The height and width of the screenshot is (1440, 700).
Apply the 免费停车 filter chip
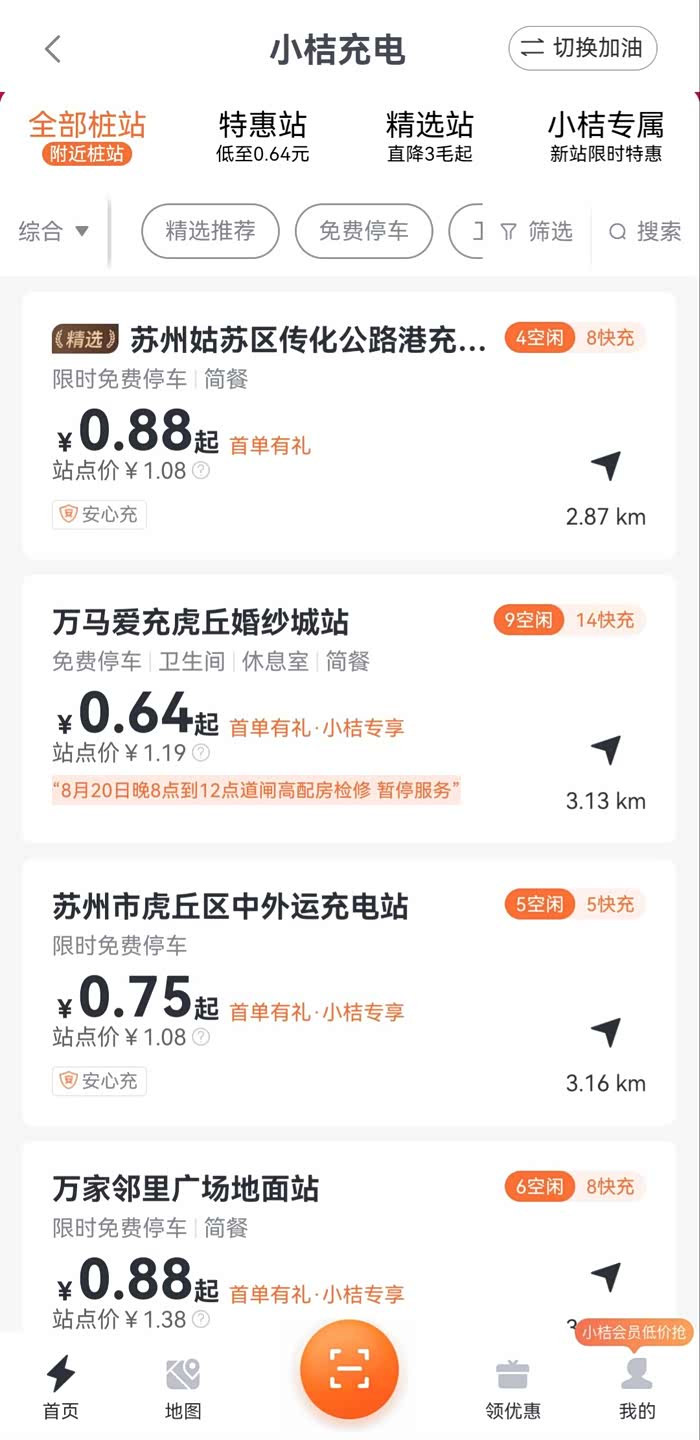363,232
